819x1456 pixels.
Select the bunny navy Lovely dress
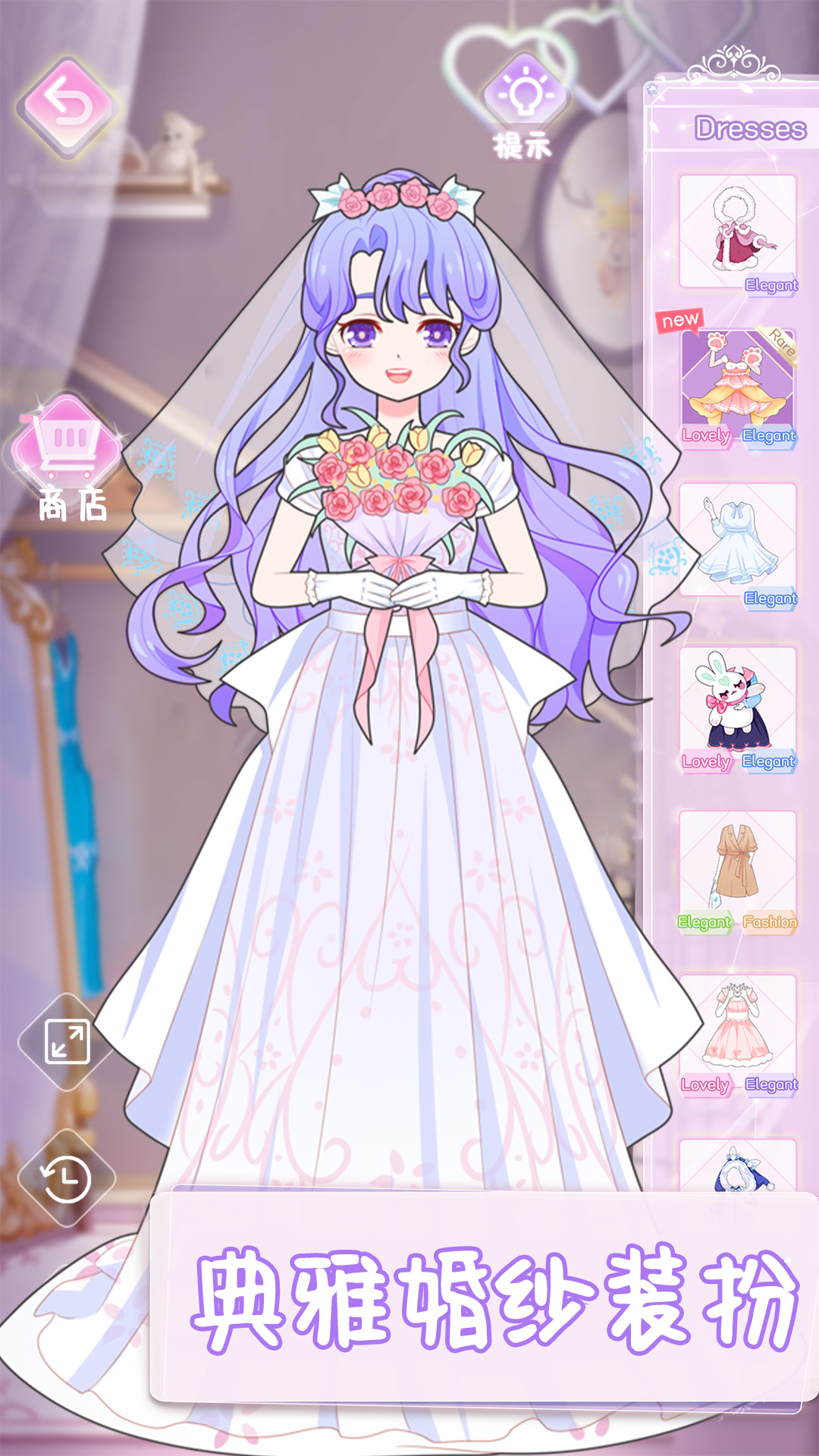[737, 705]
